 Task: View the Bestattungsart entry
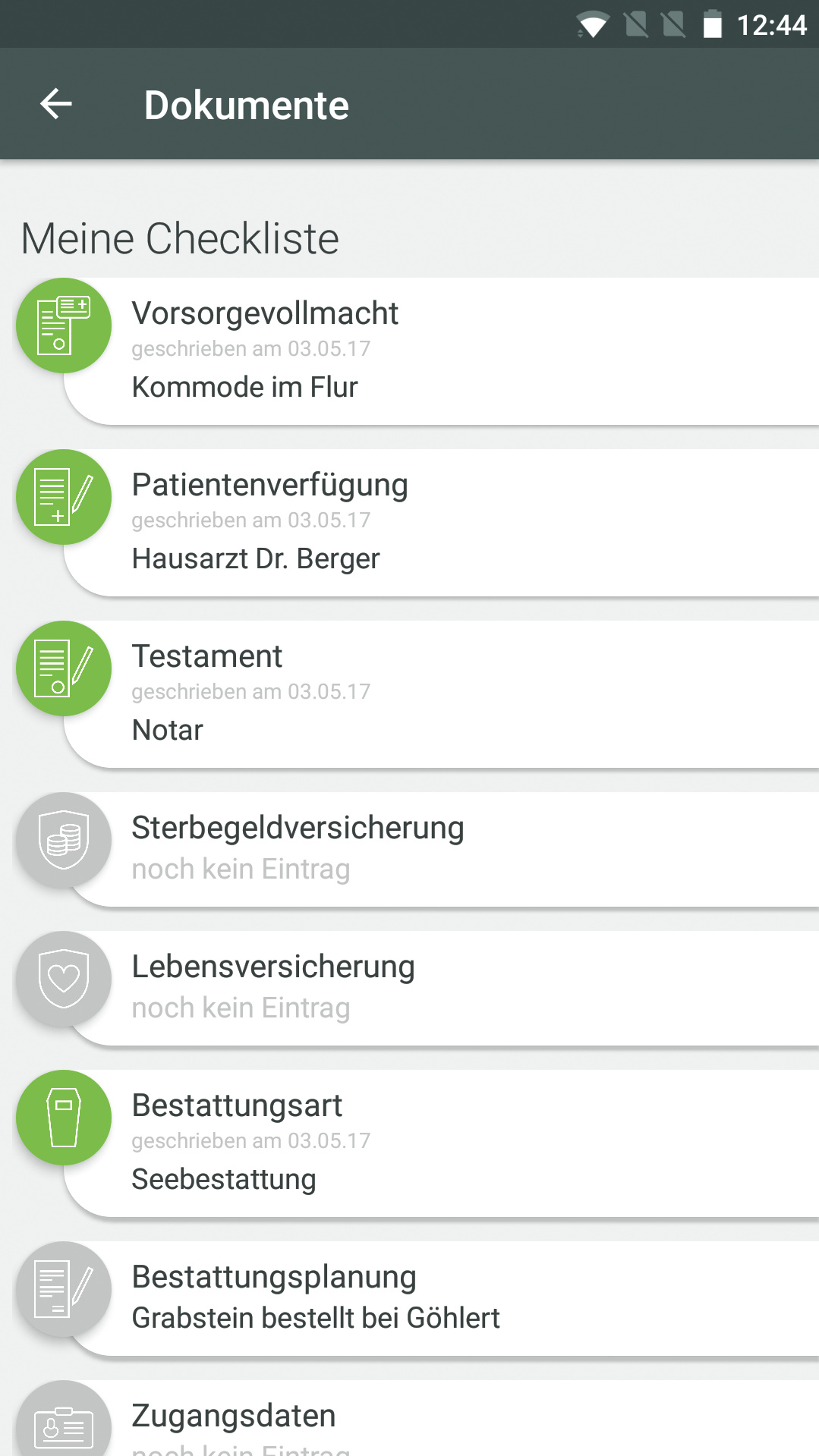point(440,1143)
